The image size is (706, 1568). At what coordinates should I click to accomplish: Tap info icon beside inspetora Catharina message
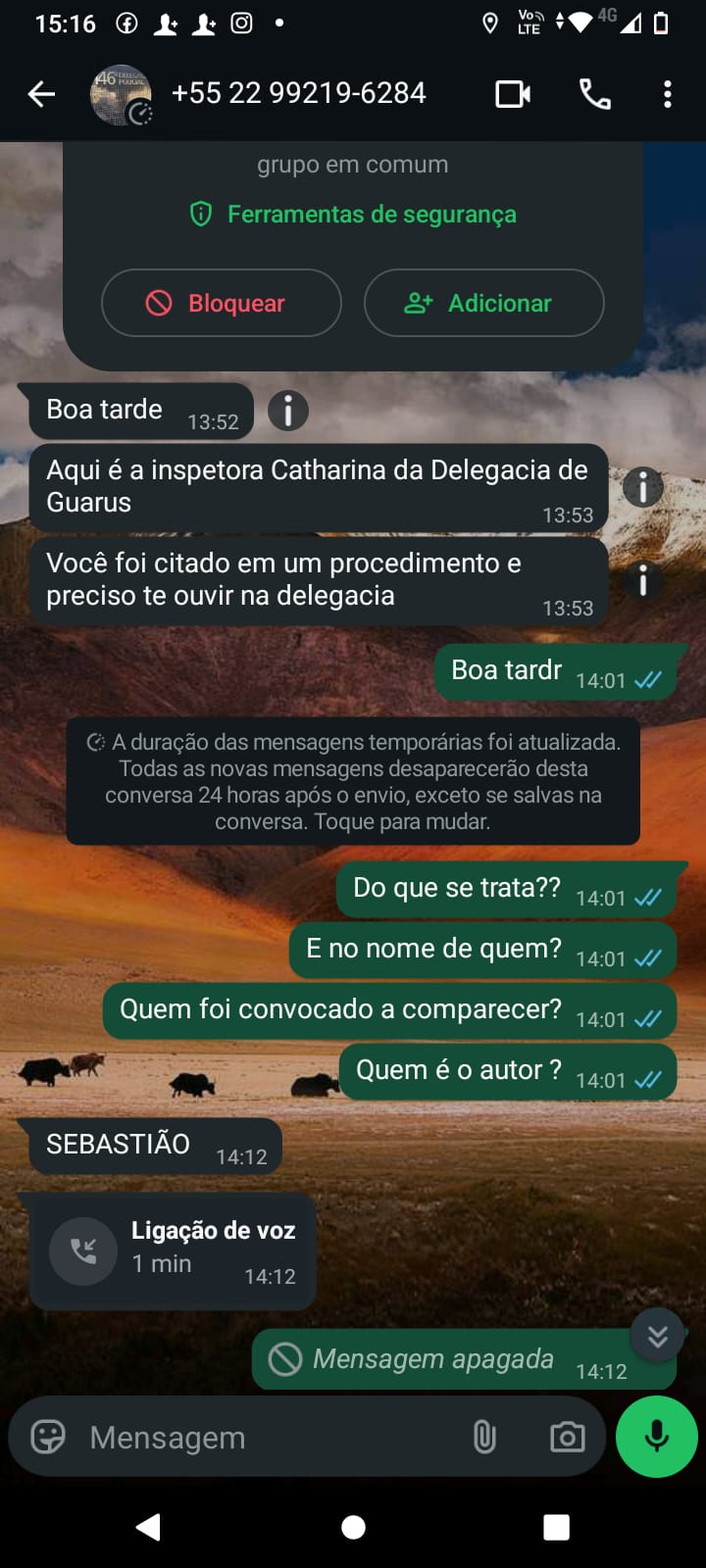(643, 486)
